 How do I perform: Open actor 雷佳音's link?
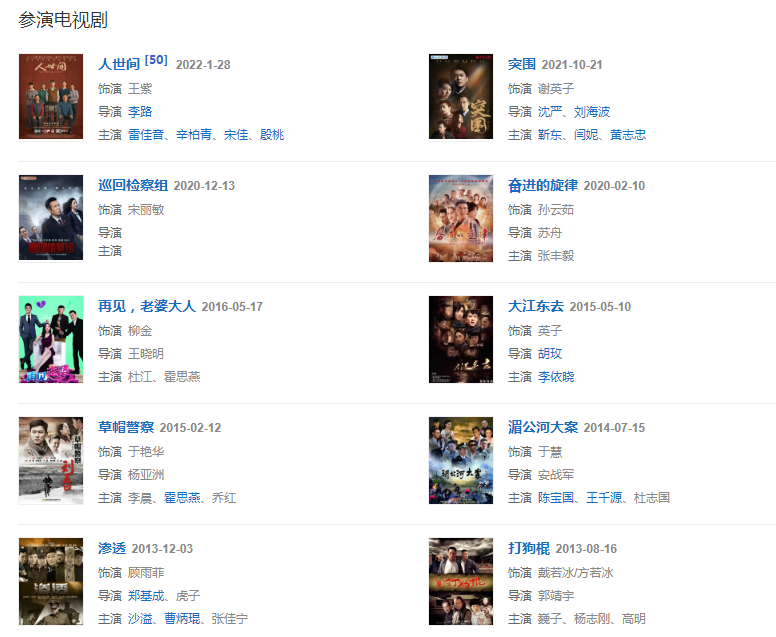[x=147, y=134]
